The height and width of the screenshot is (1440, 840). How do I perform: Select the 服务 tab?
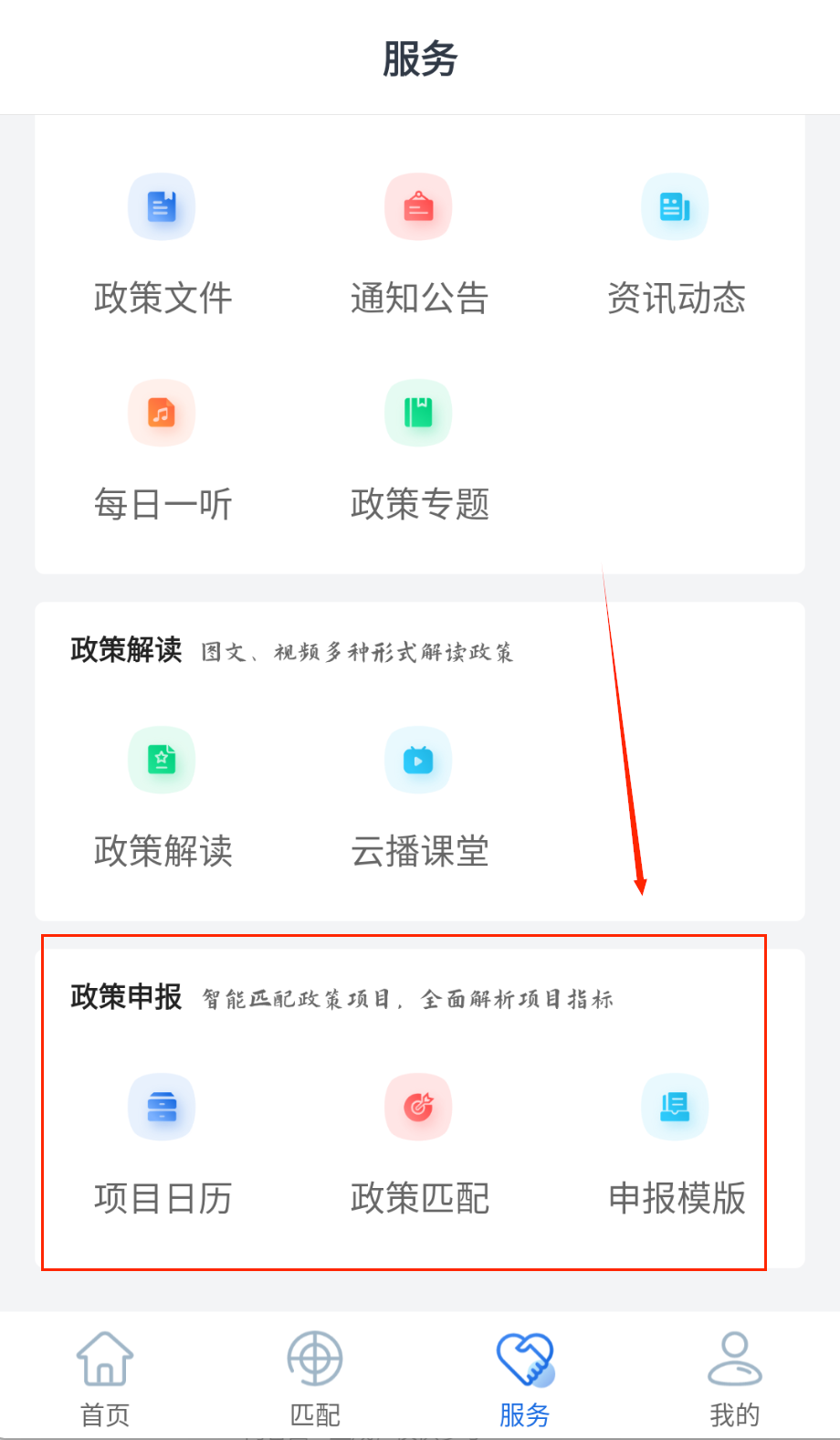click(x=525, y=1377)
